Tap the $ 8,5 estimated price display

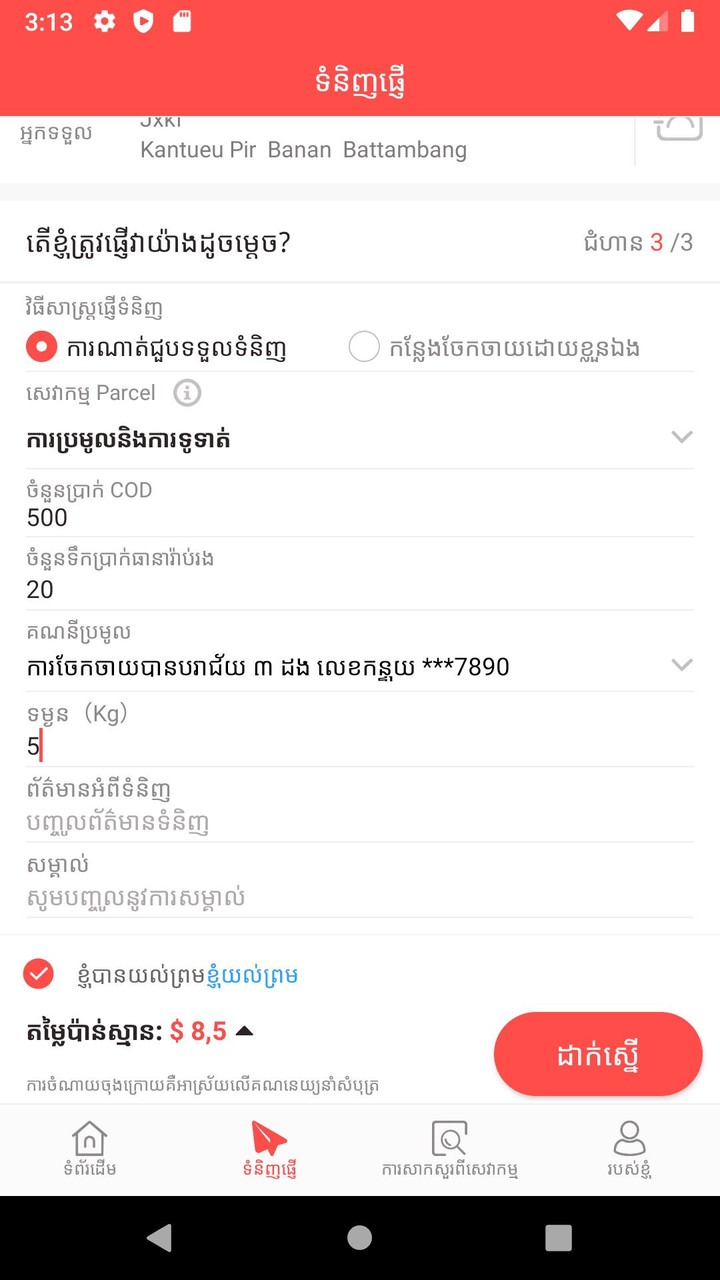(199, 1030)
